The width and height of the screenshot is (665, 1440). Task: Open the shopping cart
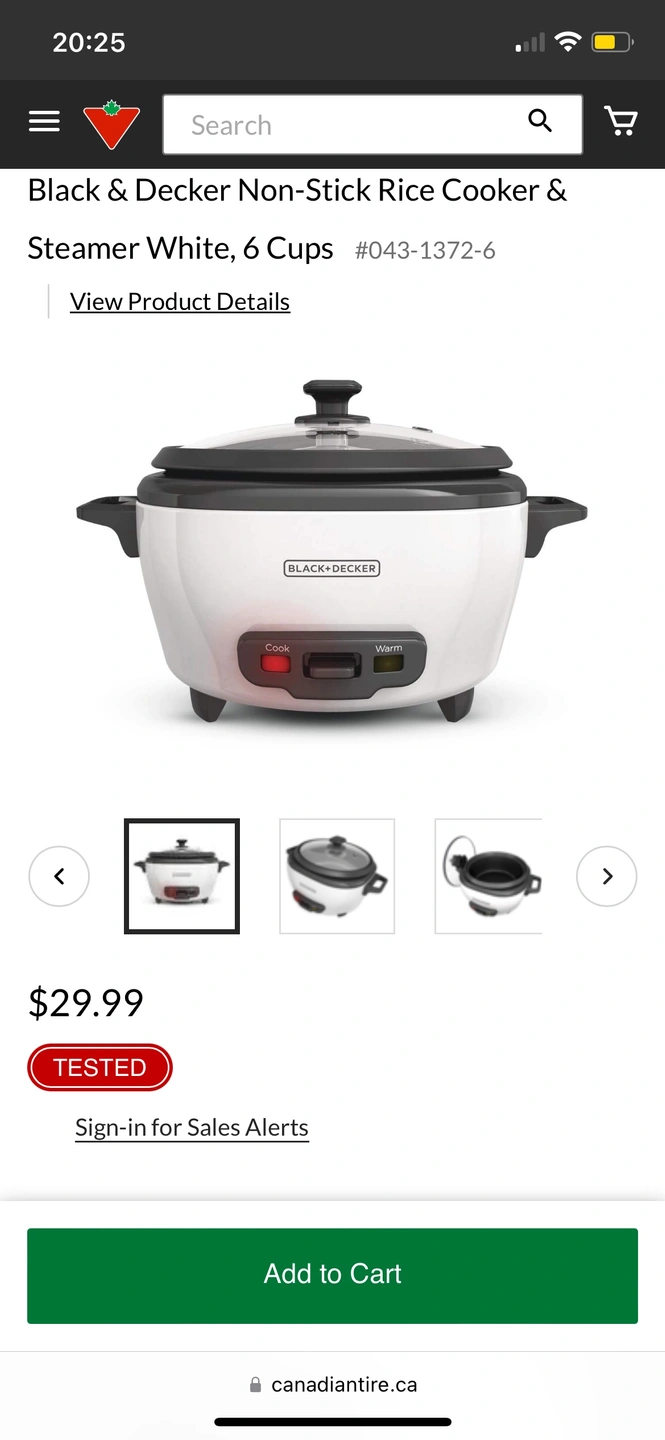click(x=621, y=122)
